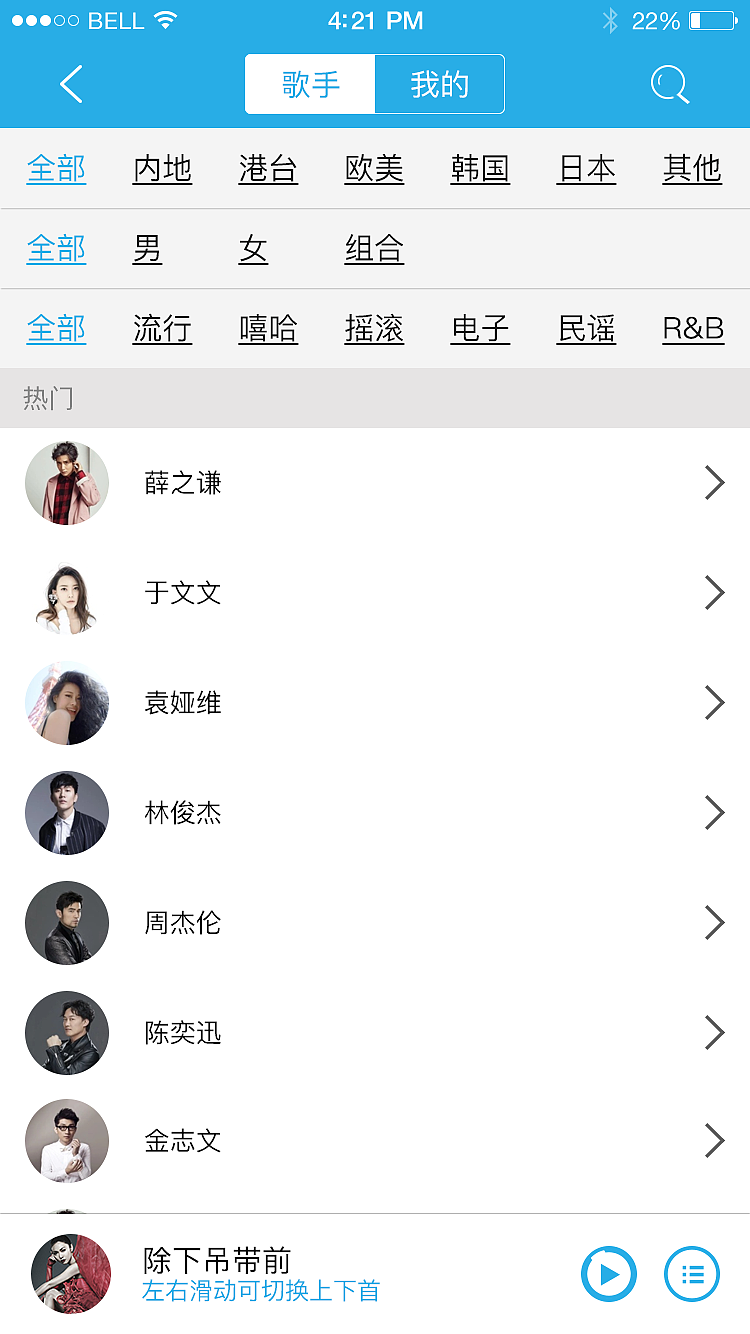The width and height of the screenshot is (750, 1334).
Task: Select the 歌手 tab
Action: pyautogui.click(x=310, y=84)
